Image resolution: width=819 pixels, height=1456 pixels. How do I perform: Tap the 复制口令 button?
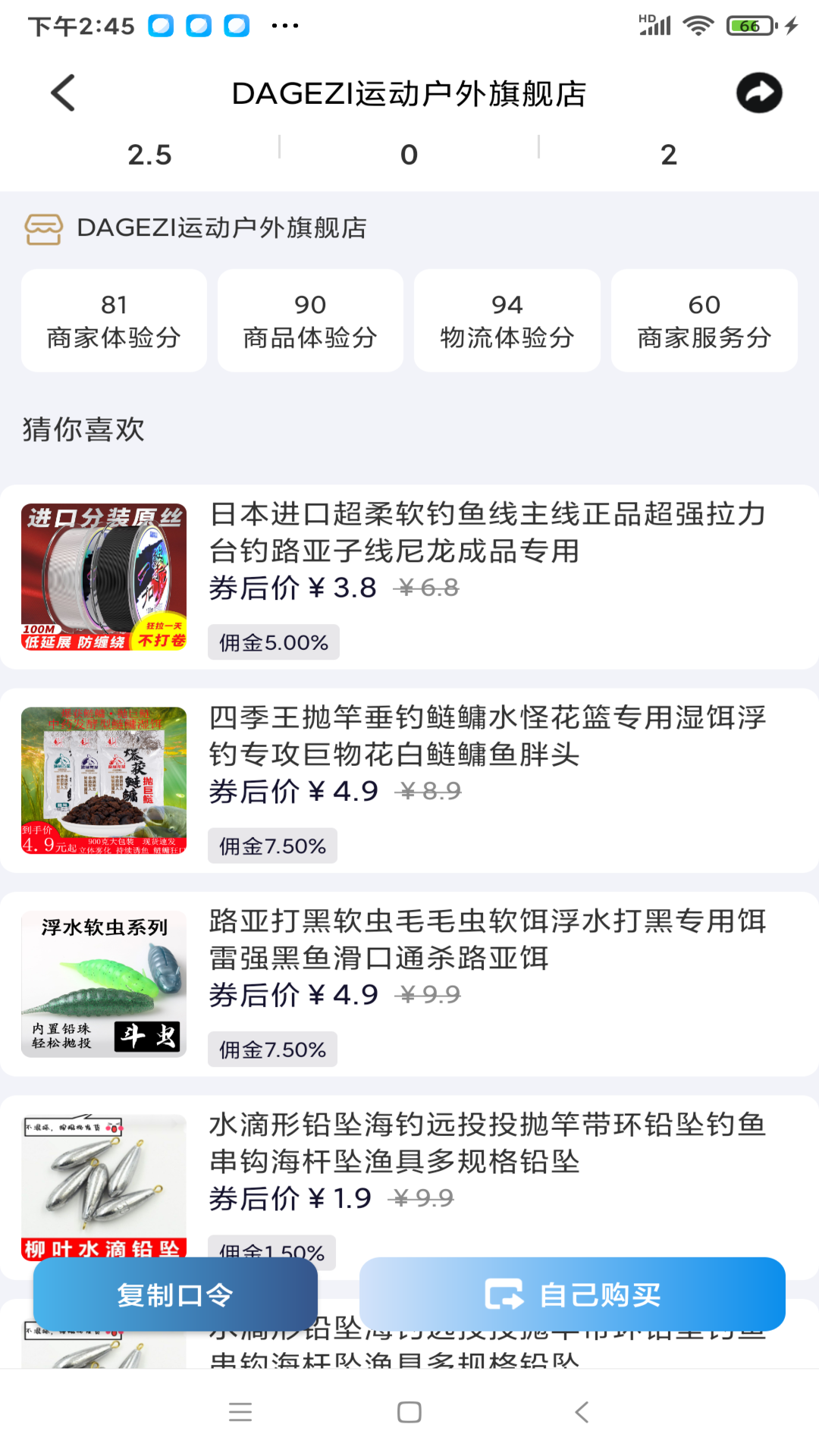[x=175, y=1294]
